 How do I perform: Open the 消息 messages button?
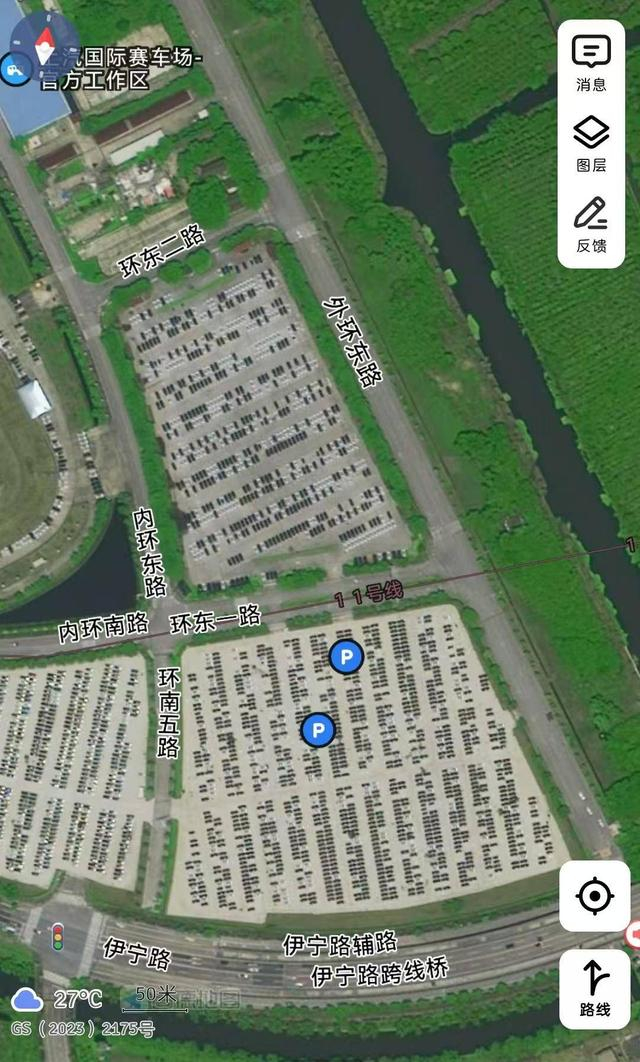[591, 62]
